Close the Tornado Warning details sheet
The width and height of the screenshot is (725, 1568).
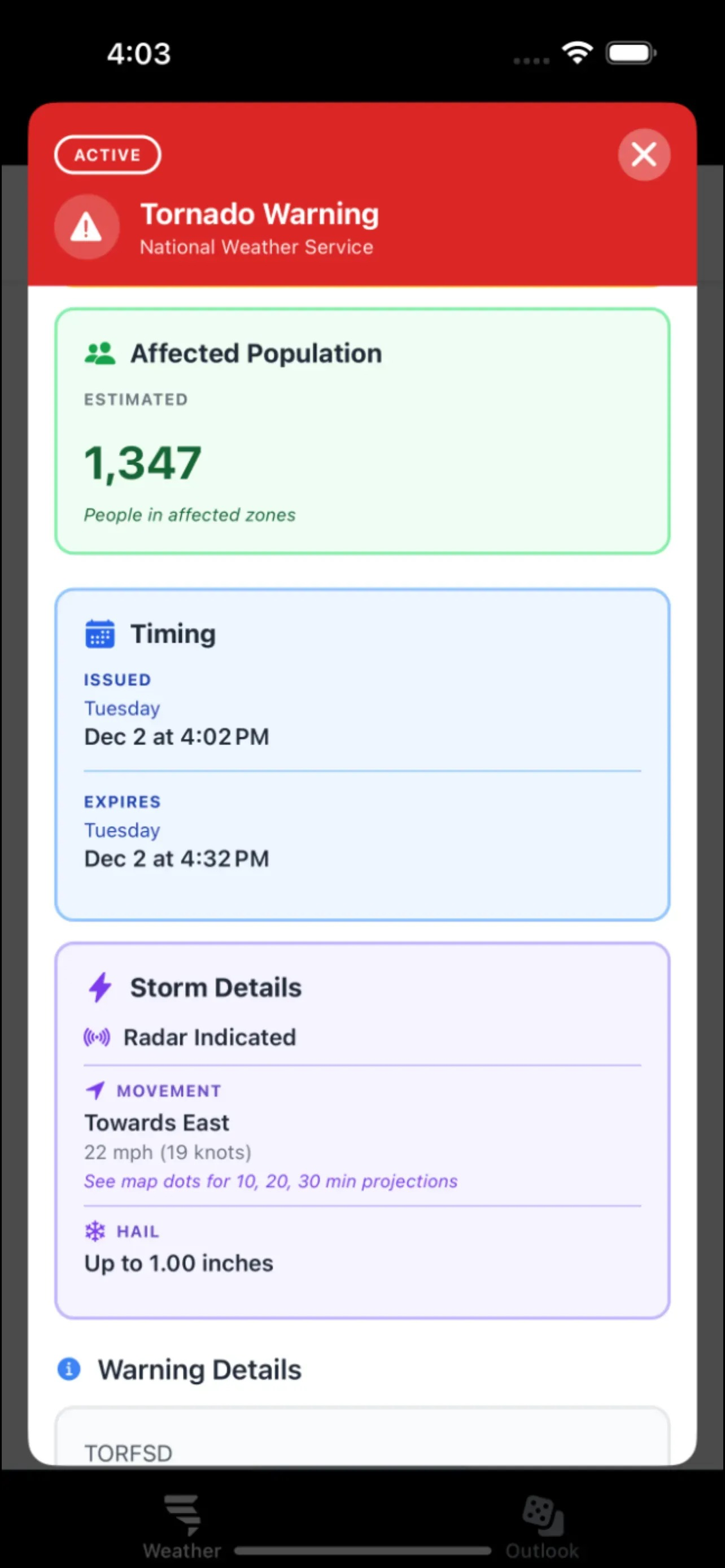[x=644, y=155]
